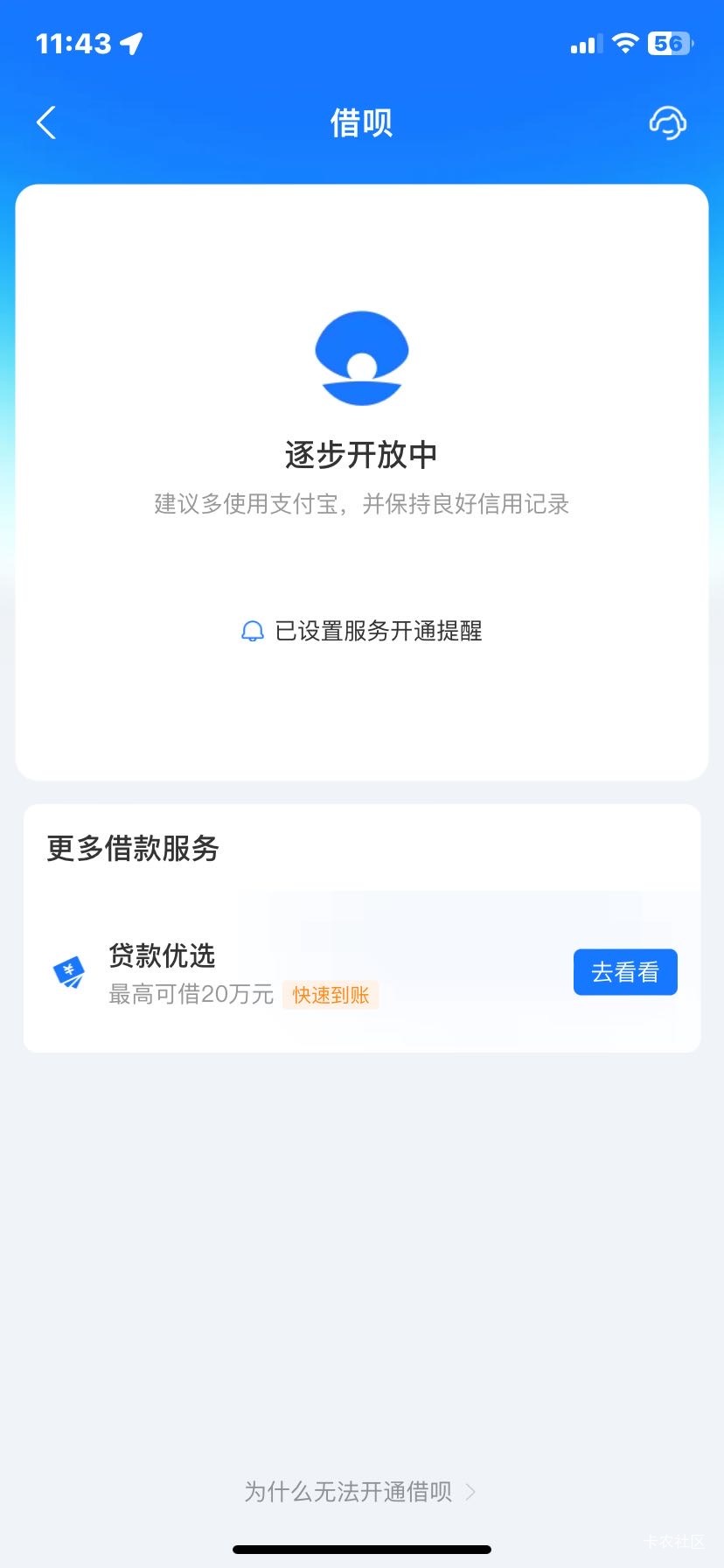Open 为什么无法开通借呗 link
The image size is (724, 1568).
(x=360, y=1491)
